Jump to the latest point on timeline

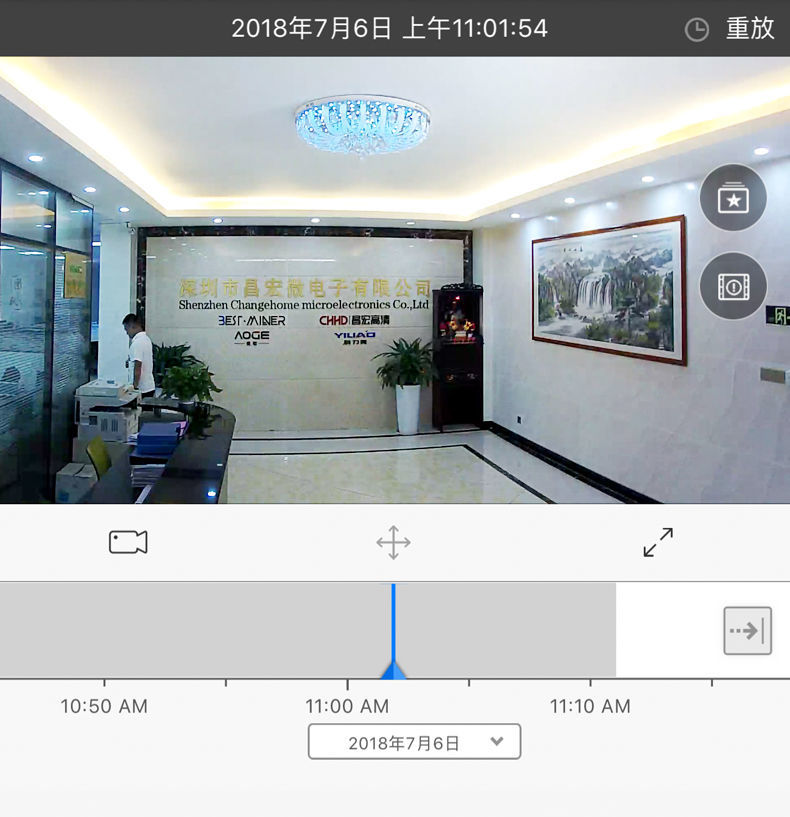747,631
